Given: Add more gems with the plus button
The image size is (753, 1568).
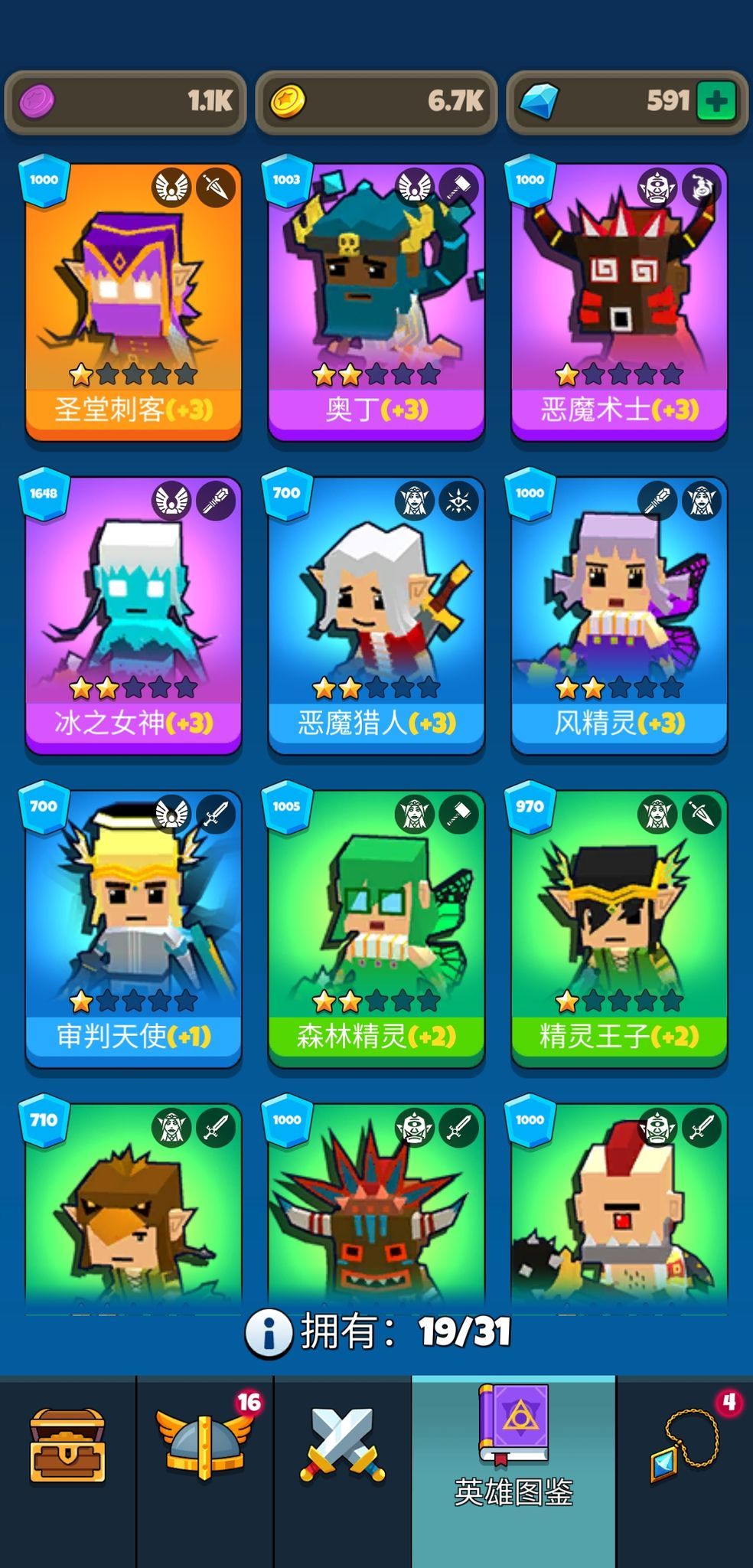Looking at the screenshot, I should click(x=716, y=102).
